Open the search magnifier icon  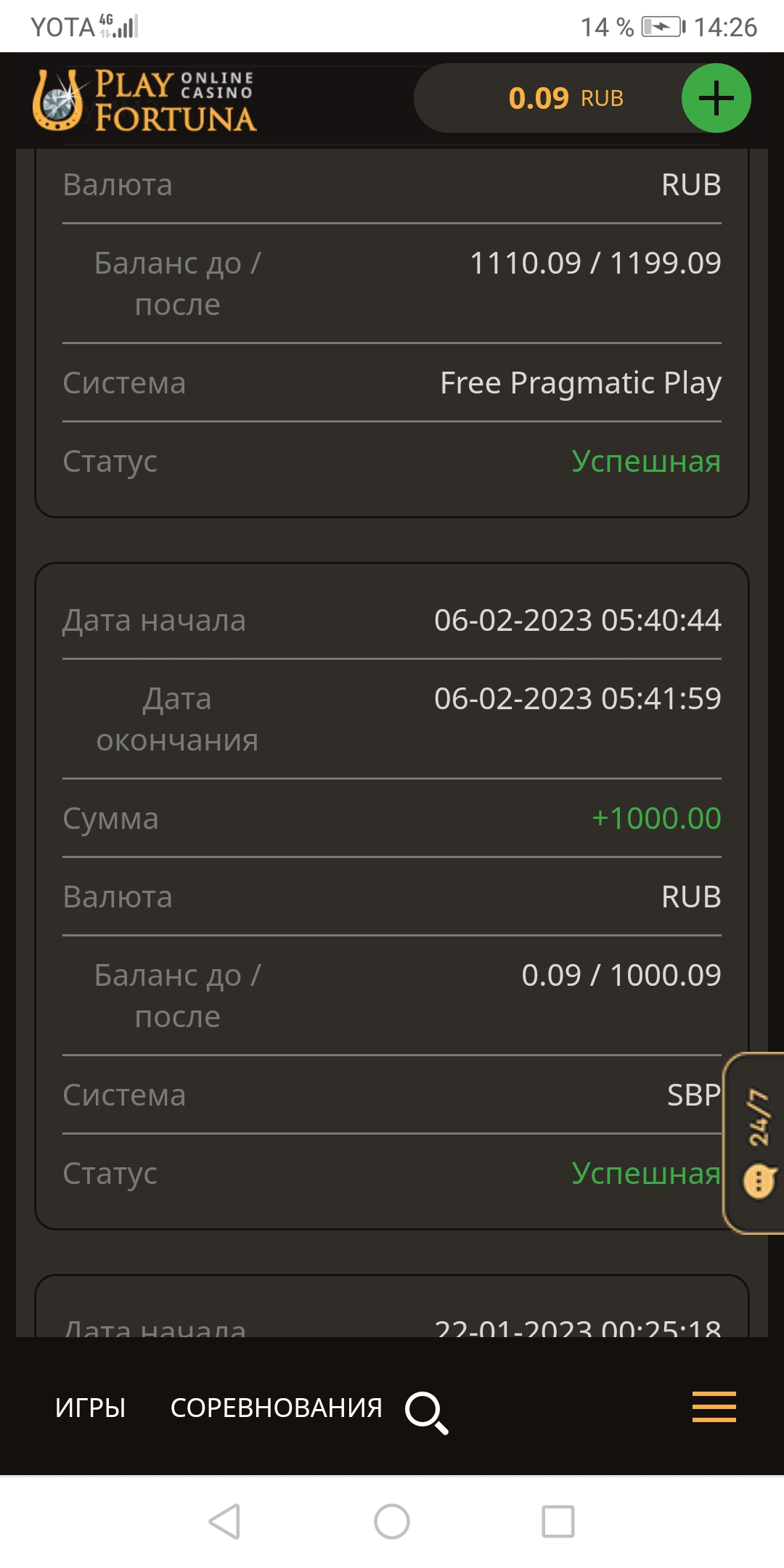click(427, 1413)
